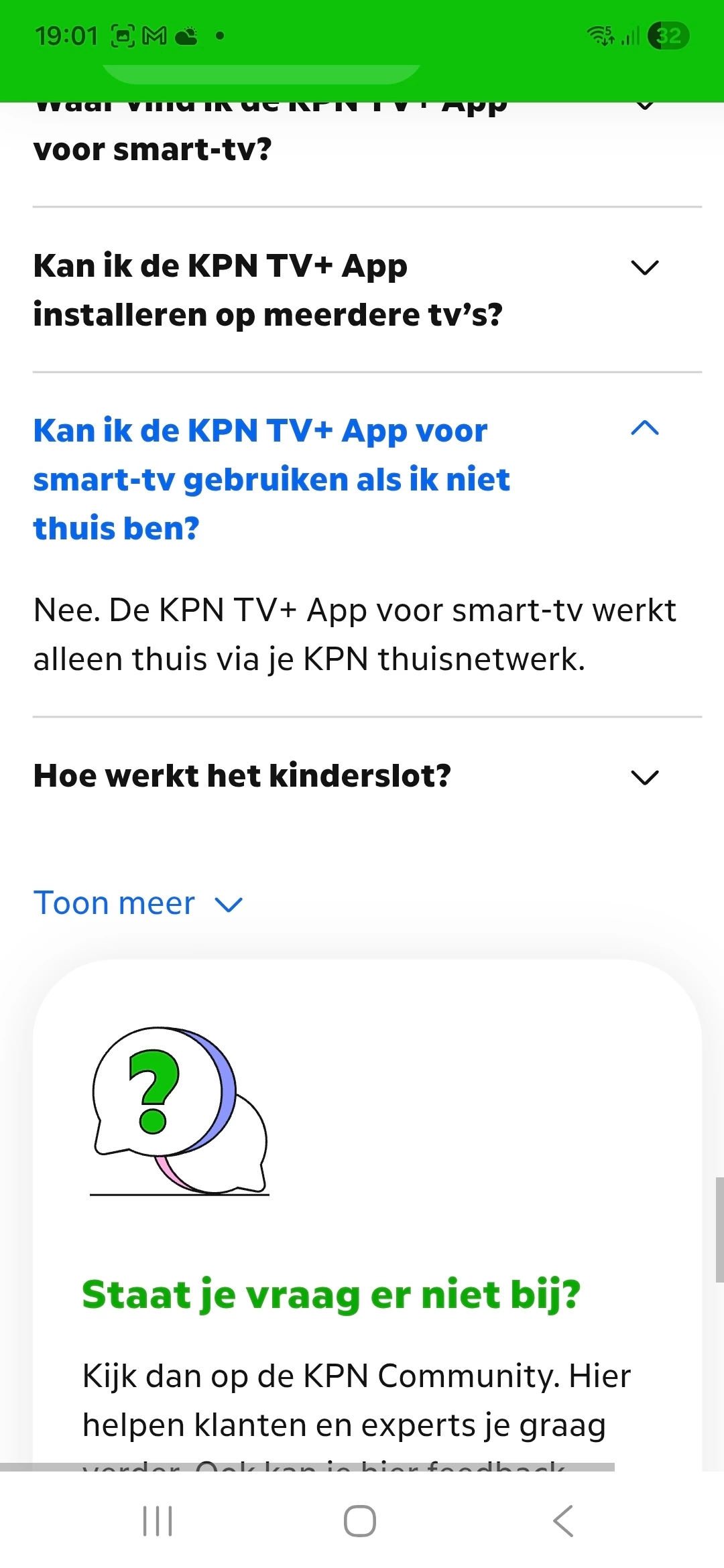Expand 'Hoe werkt het kinderslot?'
The height and width of the screenshot is (1568, 724).
click(x=644, y=777)
